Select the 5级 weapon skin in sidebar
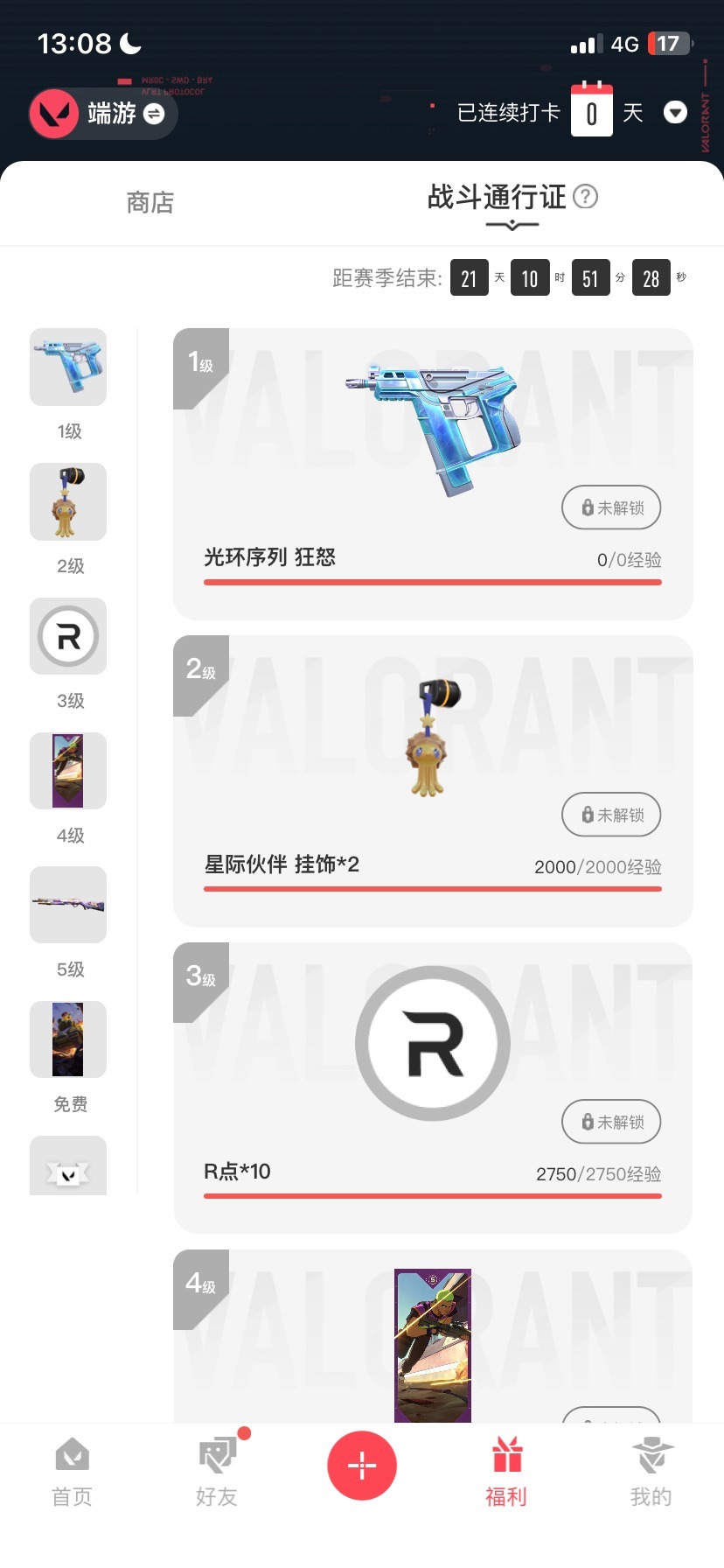The width and height of the screenshot is (724, 1568). (x=68, y=905)
